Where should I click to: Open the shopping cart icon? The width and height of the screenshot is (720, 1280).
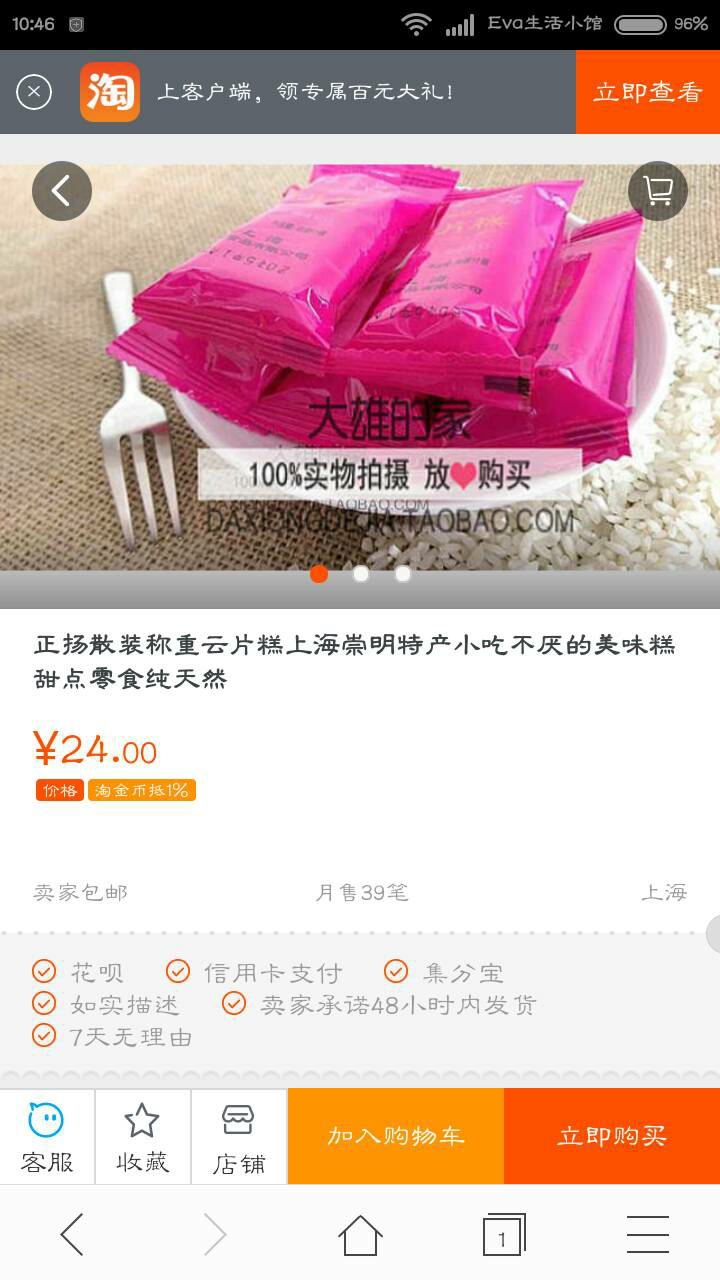pyautogui.click(x=658, y=190)
